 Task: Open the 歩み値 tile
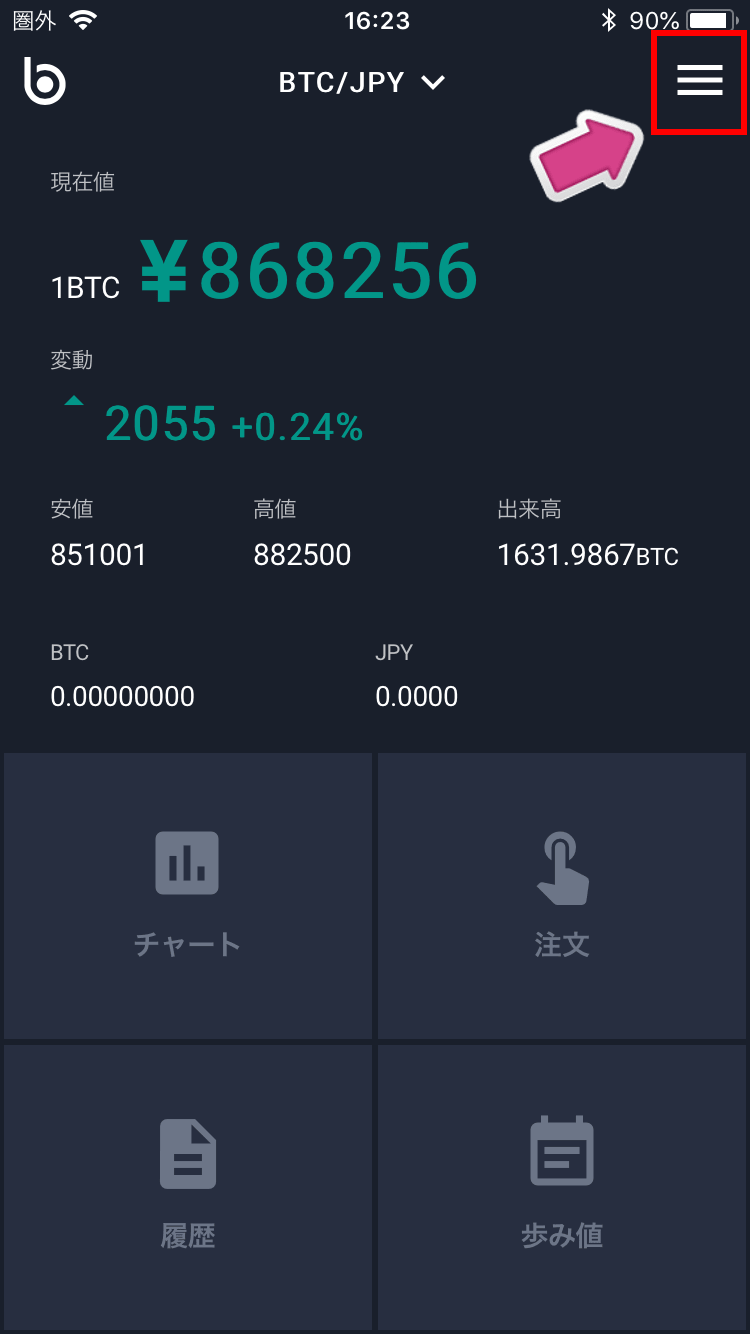point(562,1186)
